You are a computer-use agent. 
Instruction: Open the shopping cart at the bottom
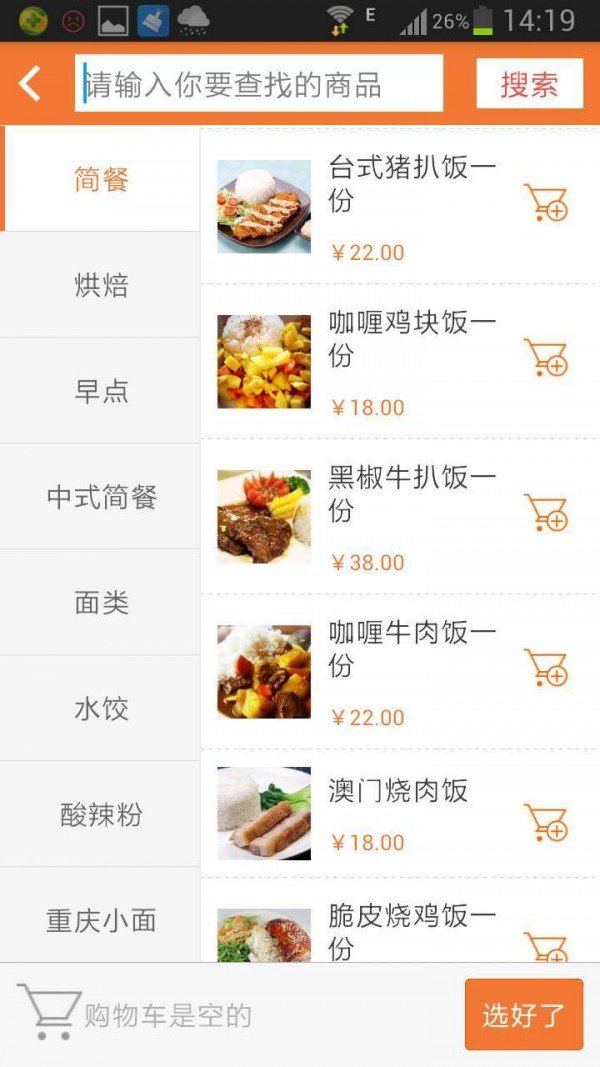tap(50, 1012)
